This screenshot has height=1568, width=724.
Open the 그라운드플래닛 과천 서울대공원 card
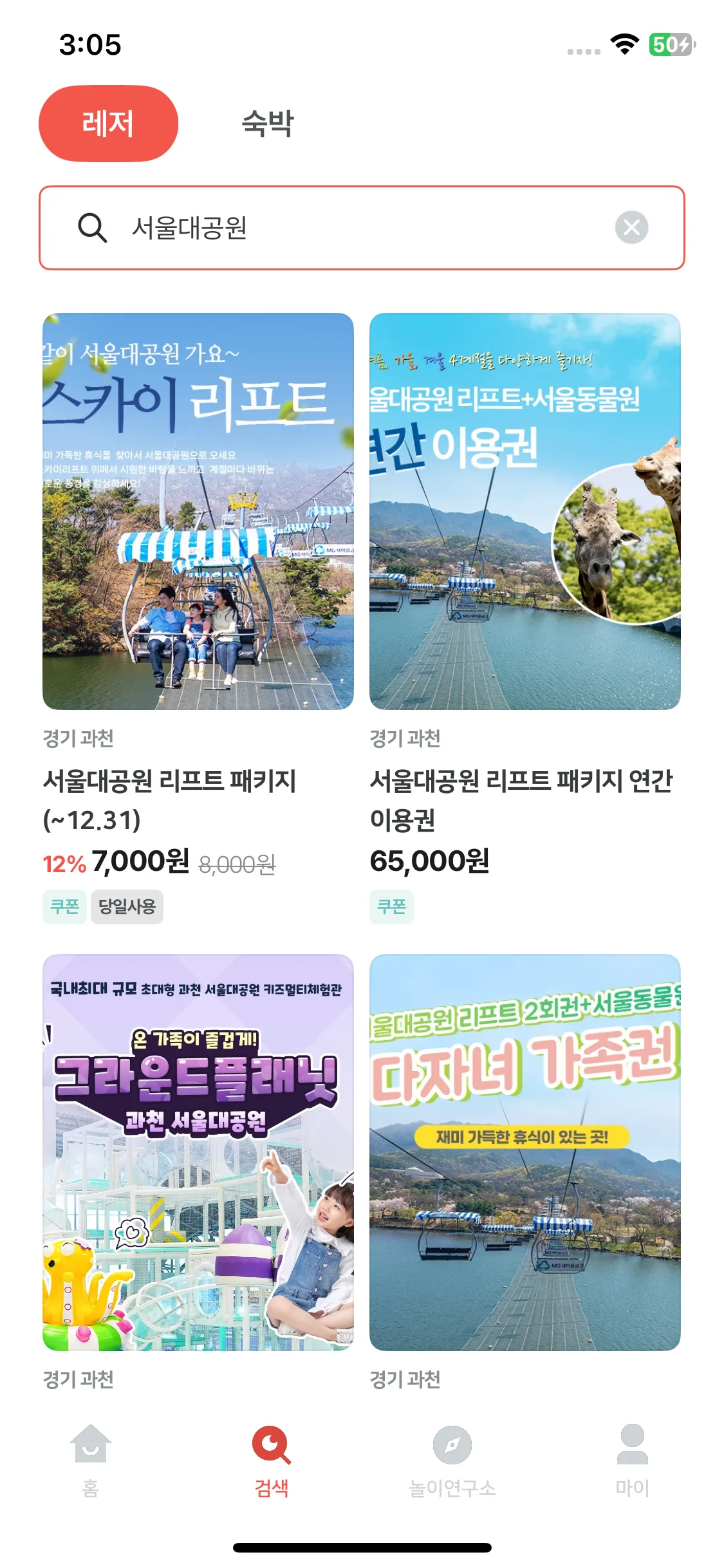[x=198, y=1152]
